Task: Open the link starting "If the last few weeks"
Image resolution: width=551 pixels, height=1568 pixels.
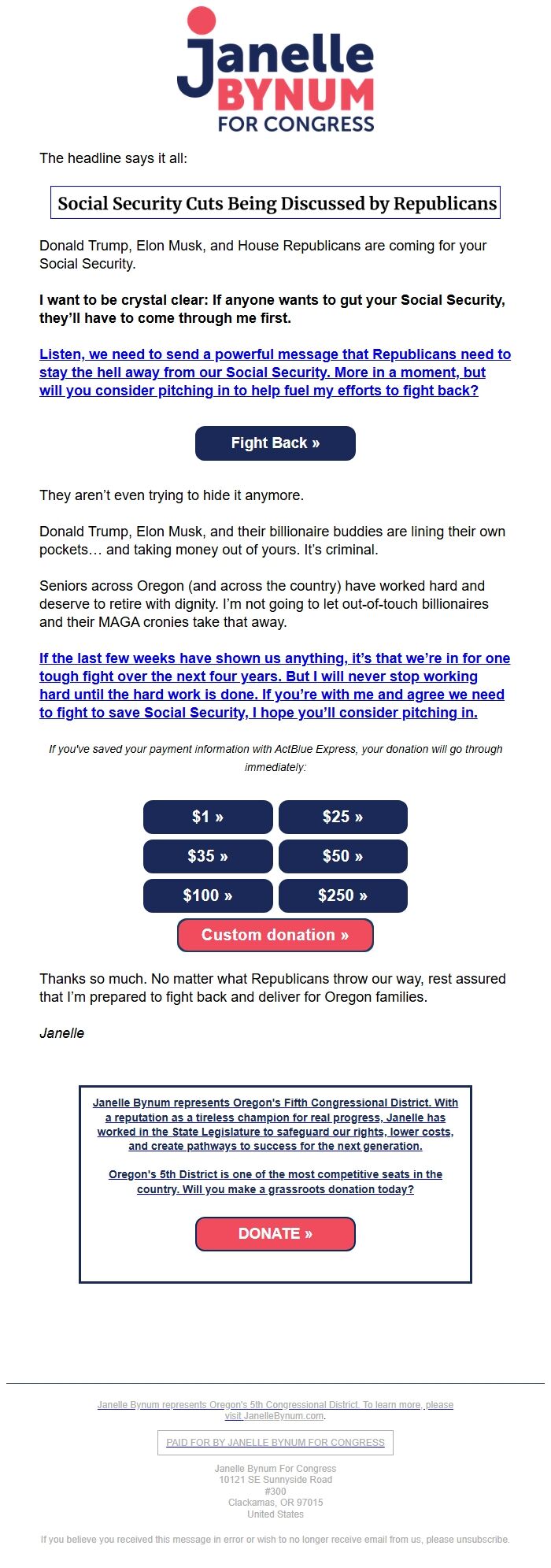Action: [x=275, y=685]
